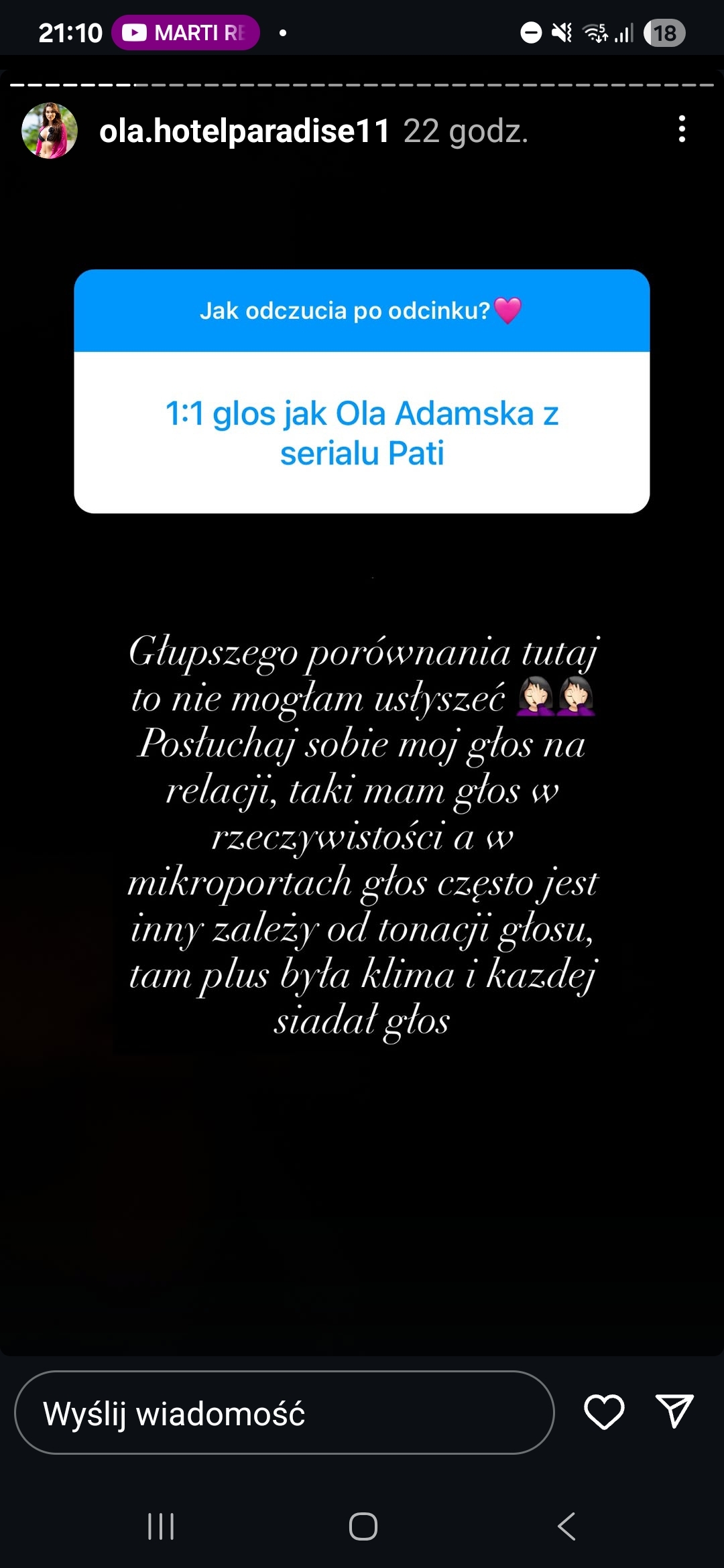Image resolution: width=724 pixels, height=1568 pixels.
Task: Like this story with the heart
Action: coord(604,1411)
